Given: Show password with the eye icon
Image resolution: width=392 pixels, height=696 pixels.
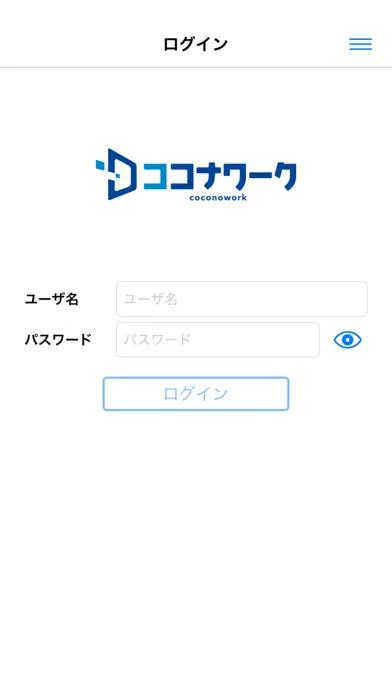Looking at the screenshot, I should [x=348, y=340].
